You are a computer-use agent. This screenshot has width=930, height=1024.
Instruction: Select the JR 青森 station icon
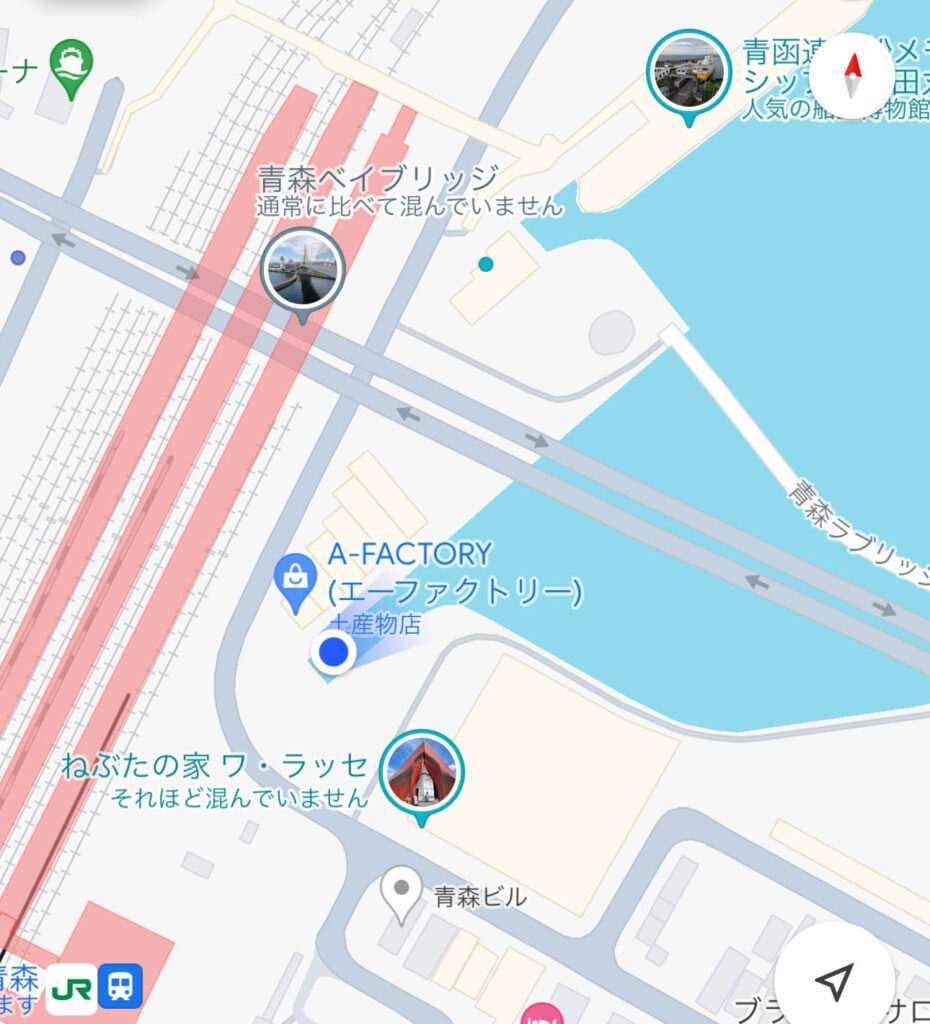(72, 987)
